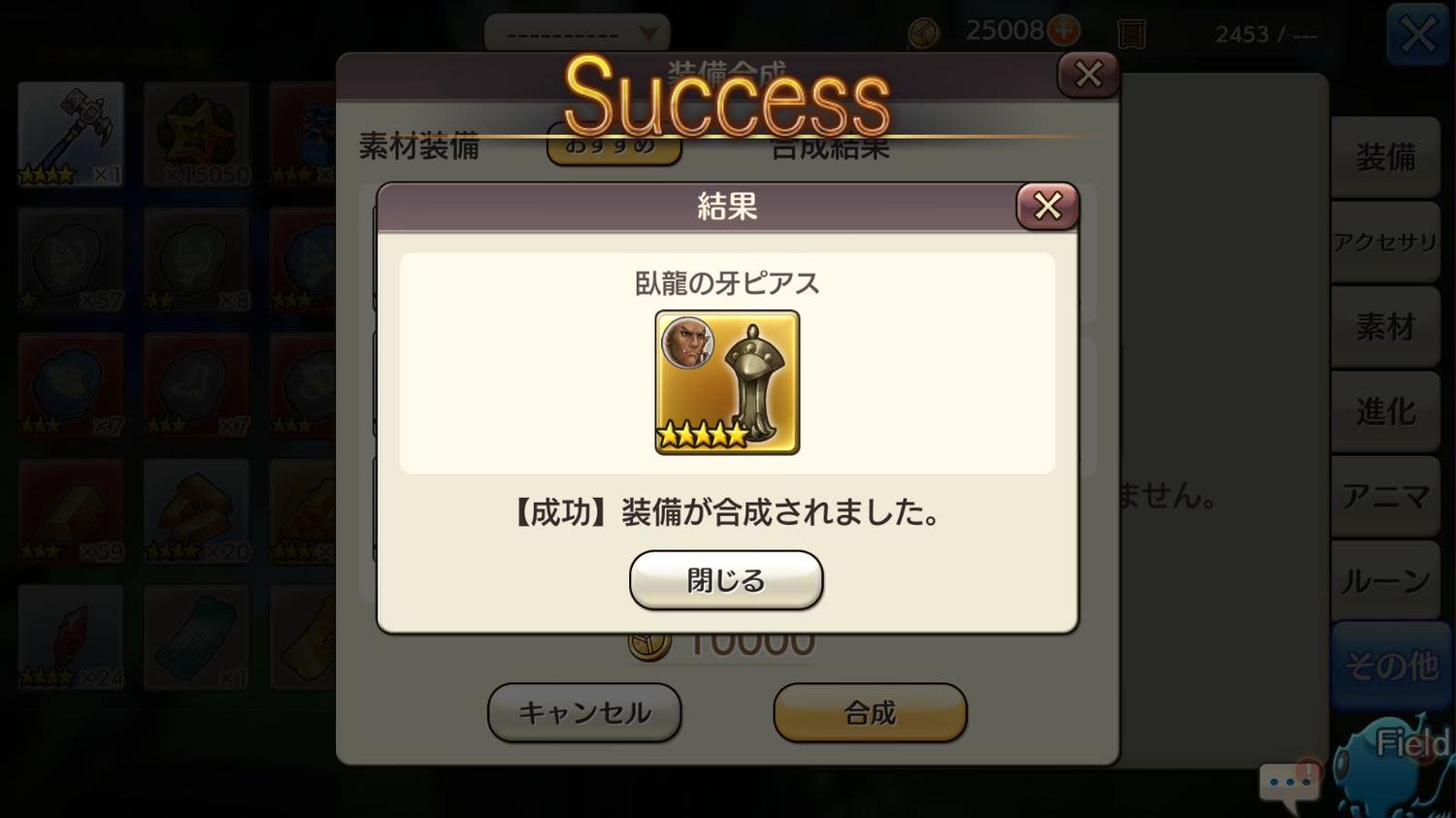Close the inventory screen with top-right X
The height and width of the screenshot is (818, 1456).
(1418, 35)
